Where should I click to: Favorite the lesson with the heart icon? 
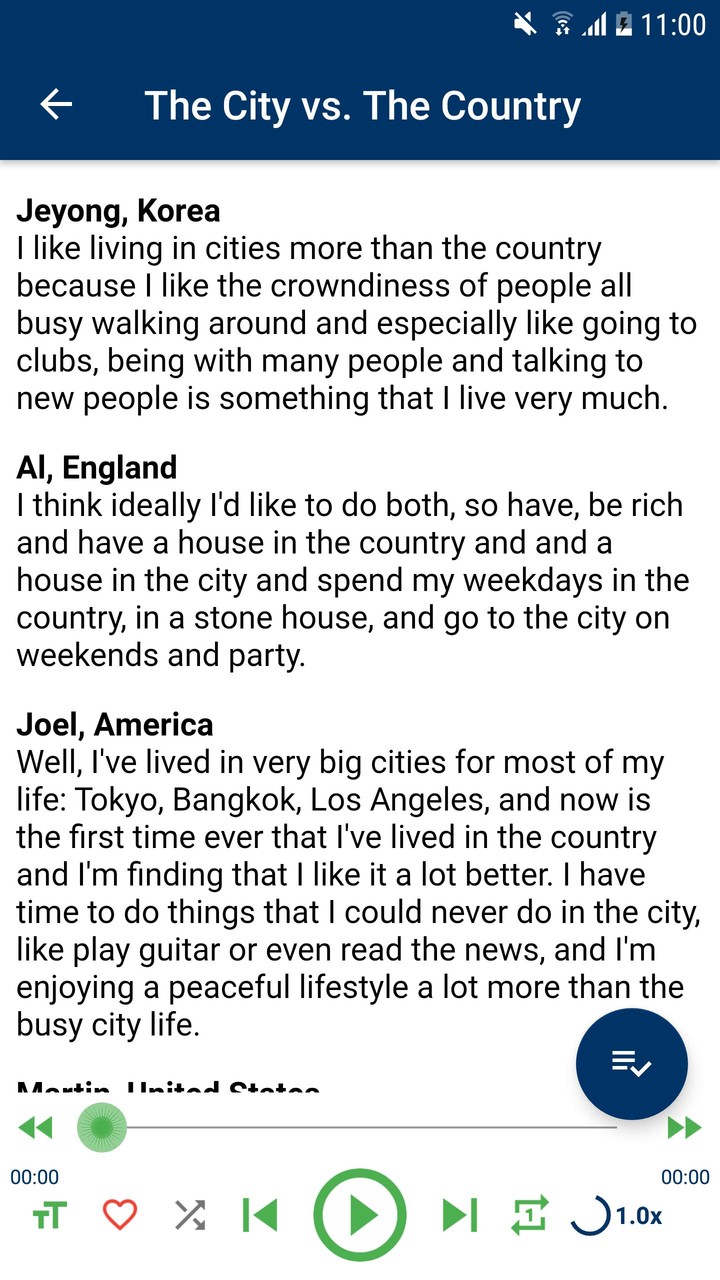[x=118, y=1215]
